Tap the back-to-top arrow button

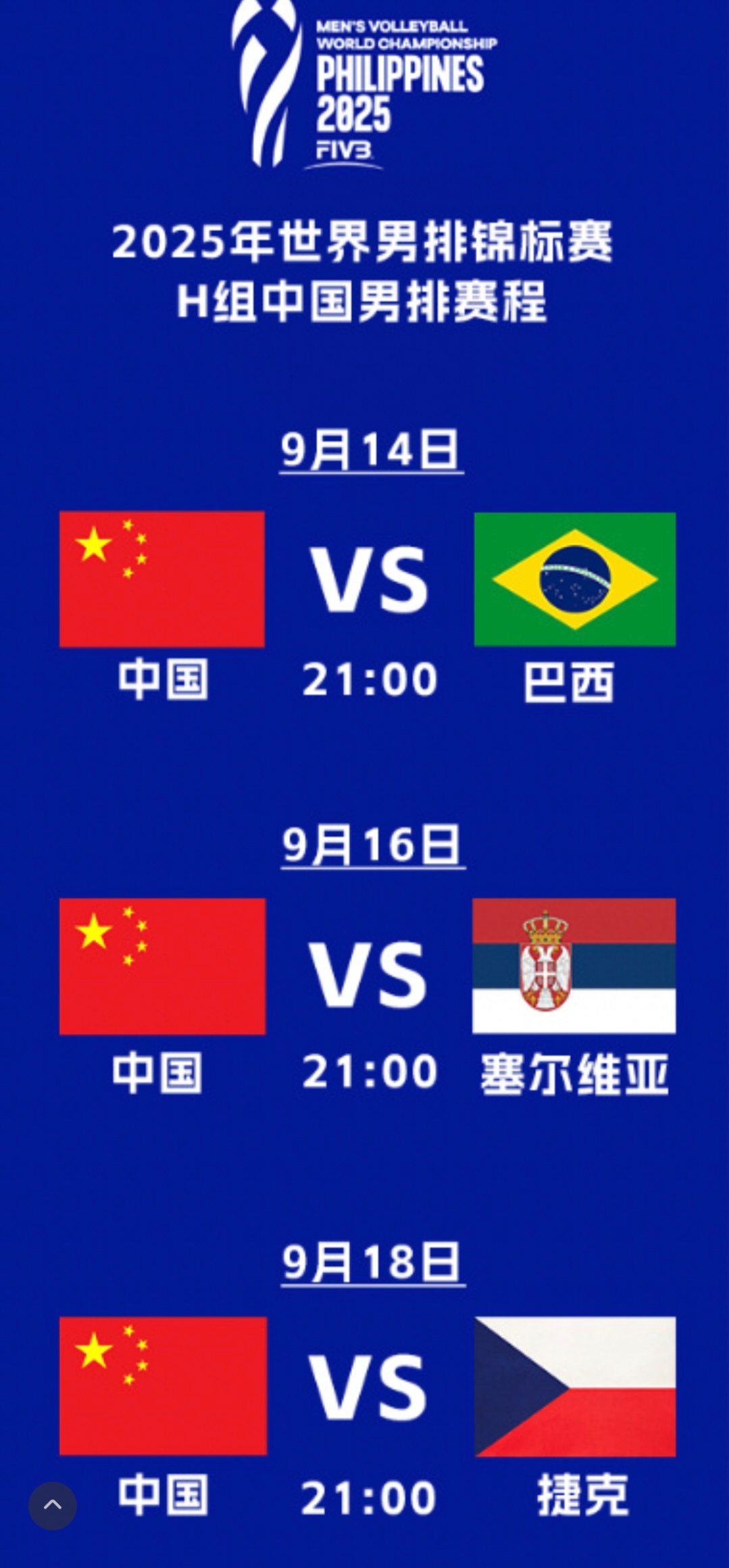coord(53,1505)
